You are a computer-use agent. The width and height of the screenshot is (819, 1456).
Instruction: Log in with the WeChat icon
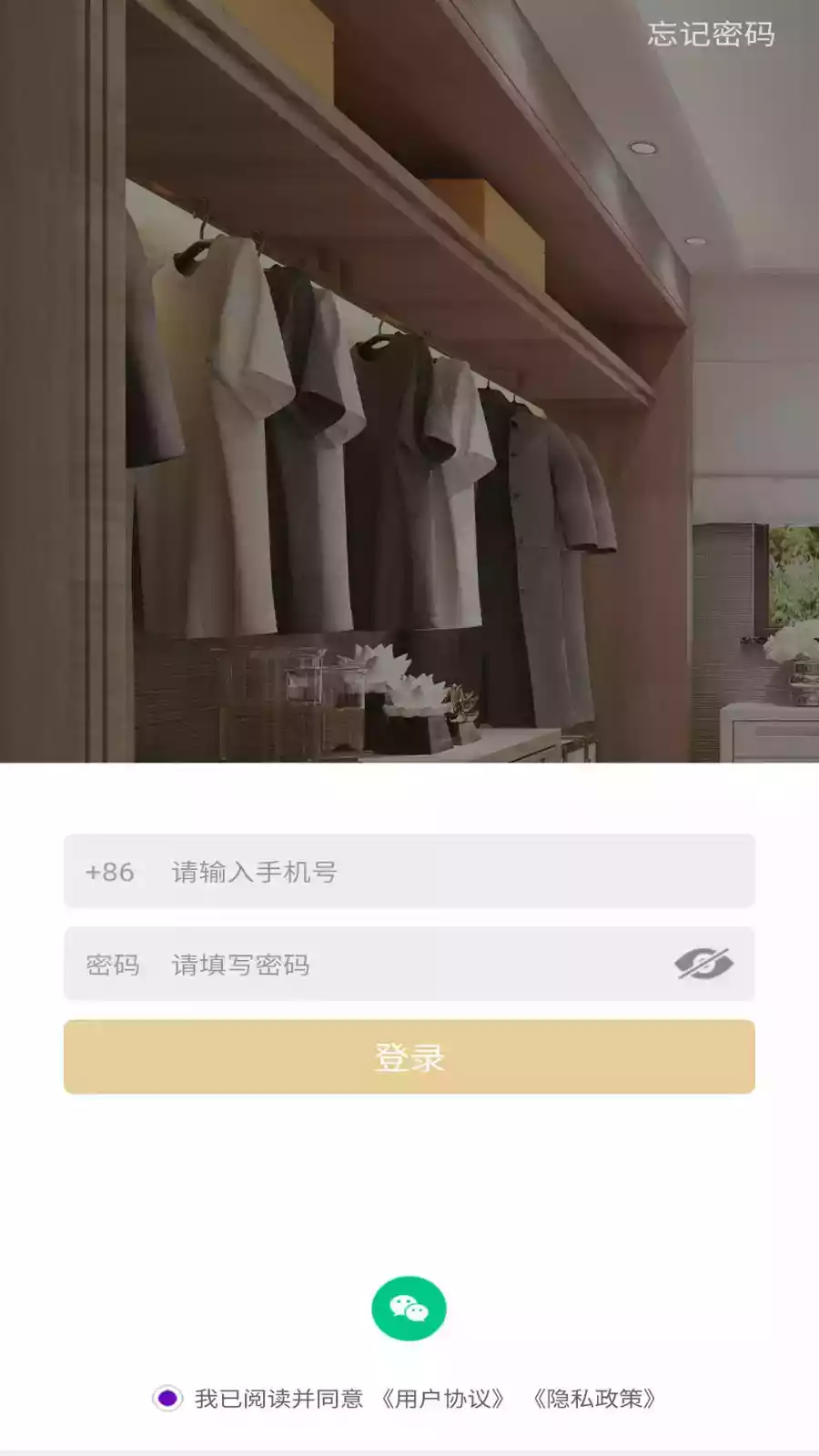409,1309
